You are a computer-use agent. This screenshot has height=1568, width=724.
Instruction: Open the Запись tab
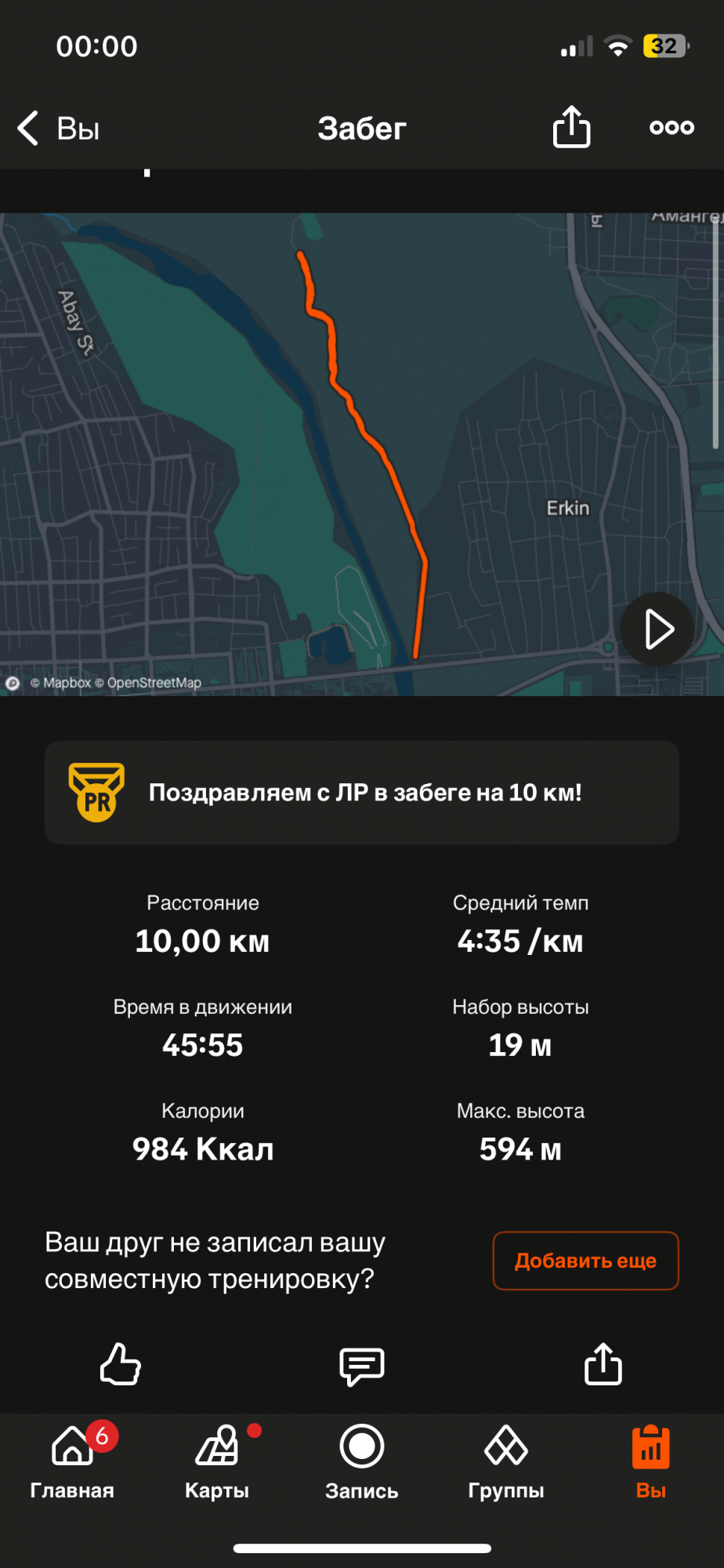[x=361, y=1461]
